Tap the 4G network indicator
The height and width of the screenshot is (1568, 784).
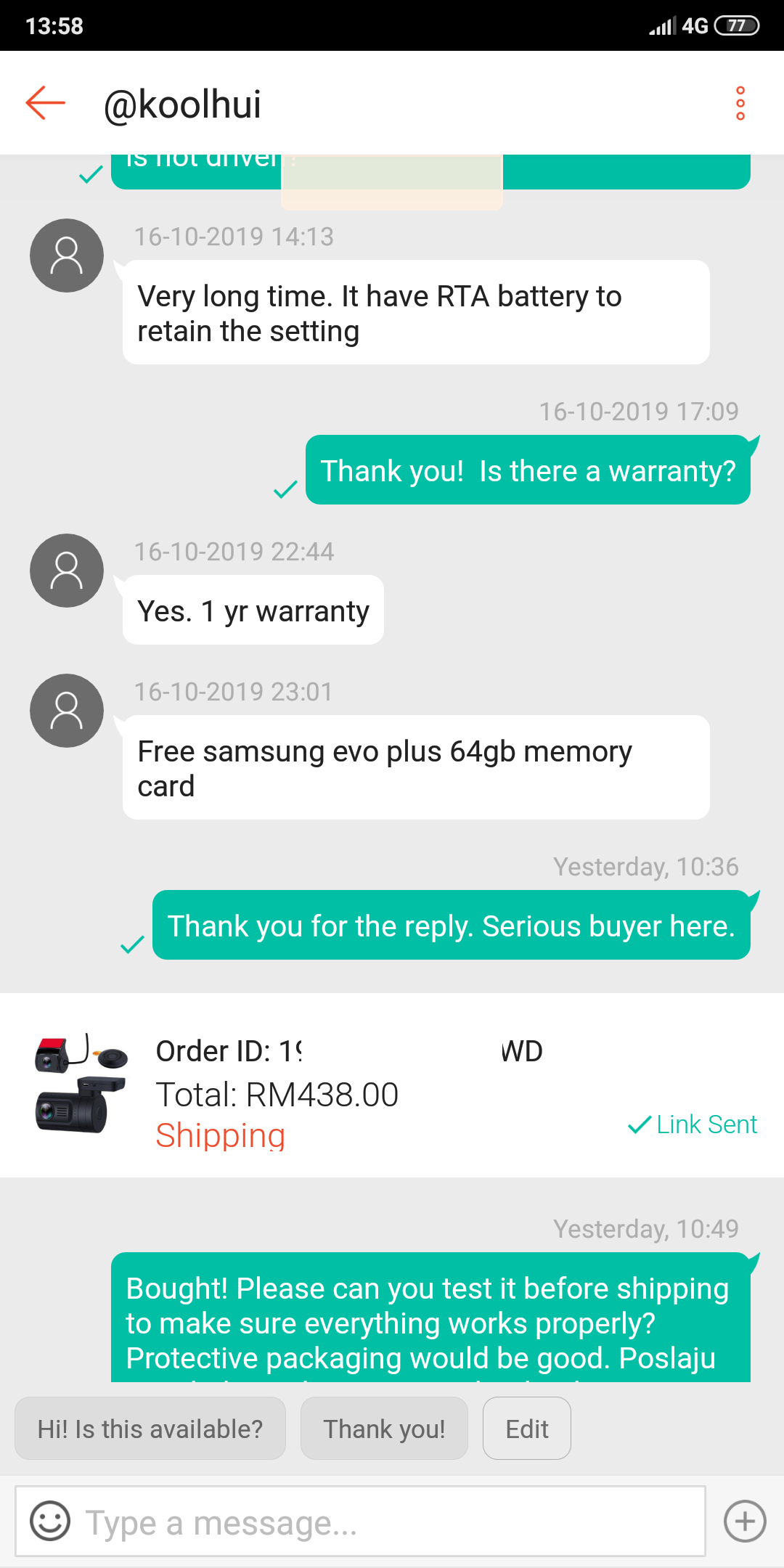(x=693, y=25)
